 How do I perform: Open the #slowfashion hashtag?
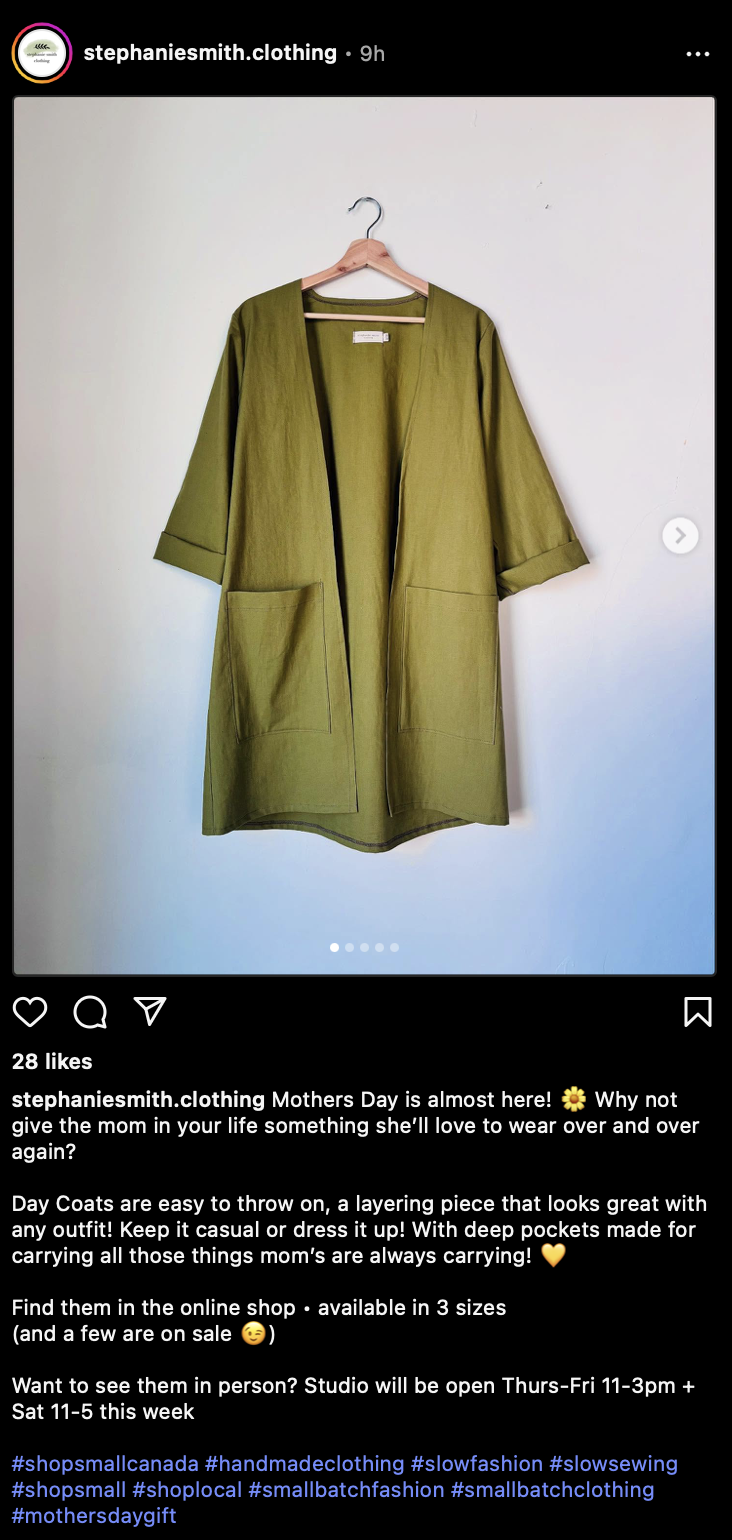[x=476, y=1464]
